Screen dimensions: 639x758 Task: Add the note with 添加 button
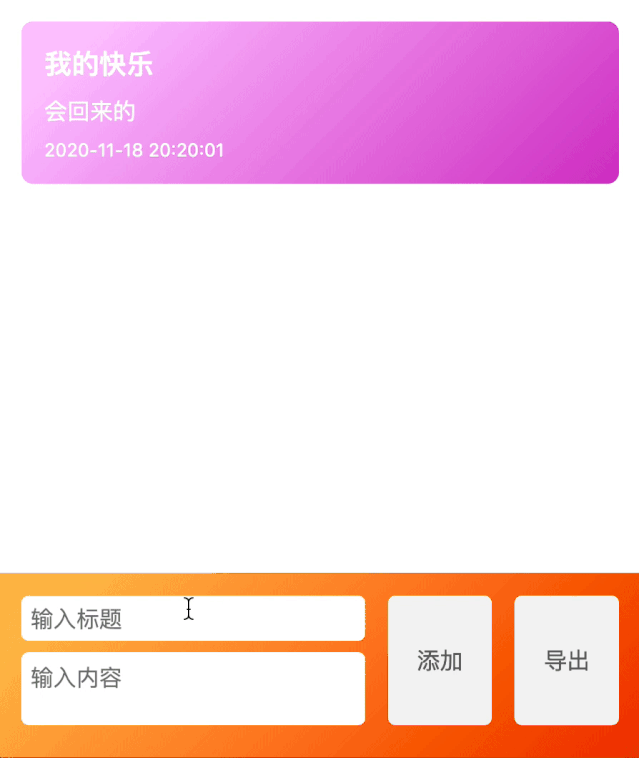click(x=439, y=660)
